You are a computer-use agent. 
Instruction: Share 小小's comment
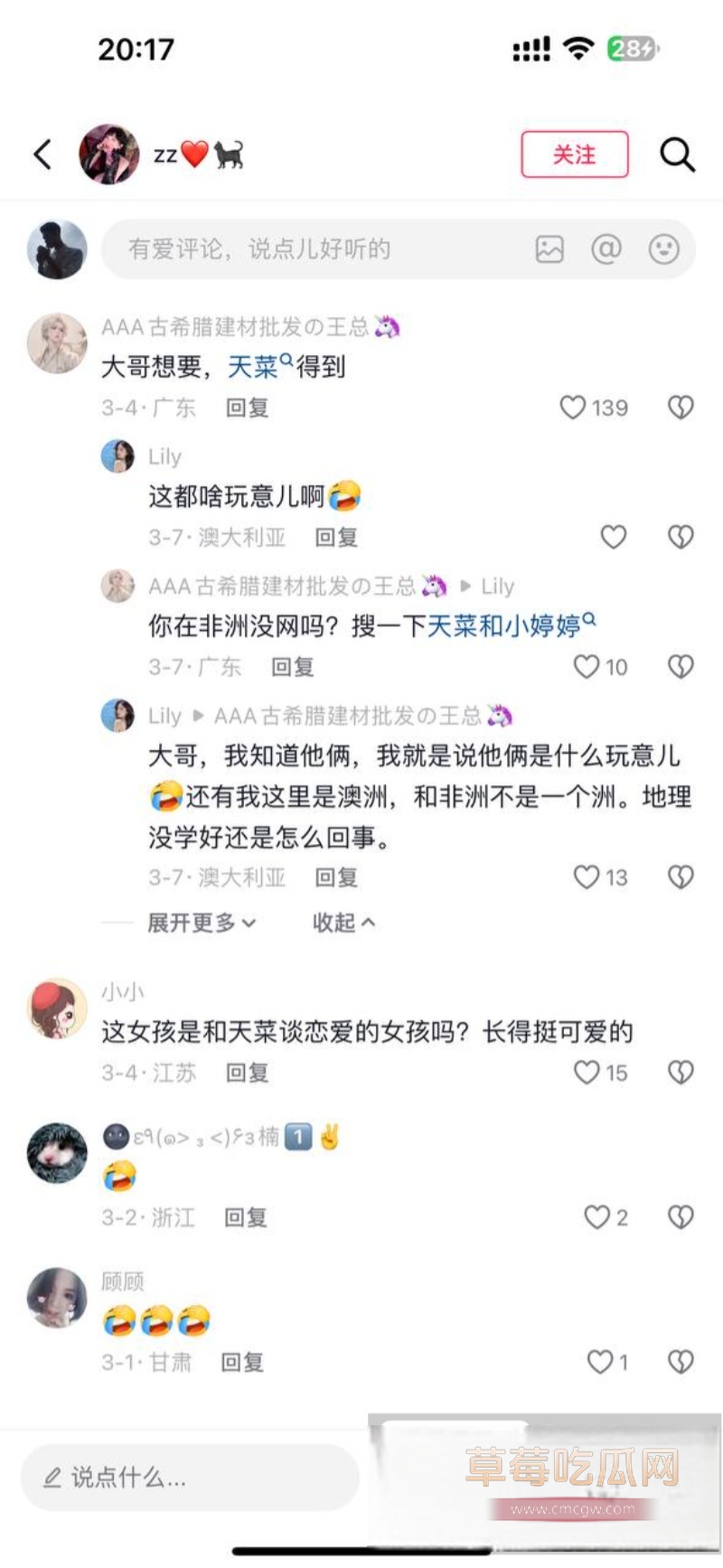[x=680, y=1073]
